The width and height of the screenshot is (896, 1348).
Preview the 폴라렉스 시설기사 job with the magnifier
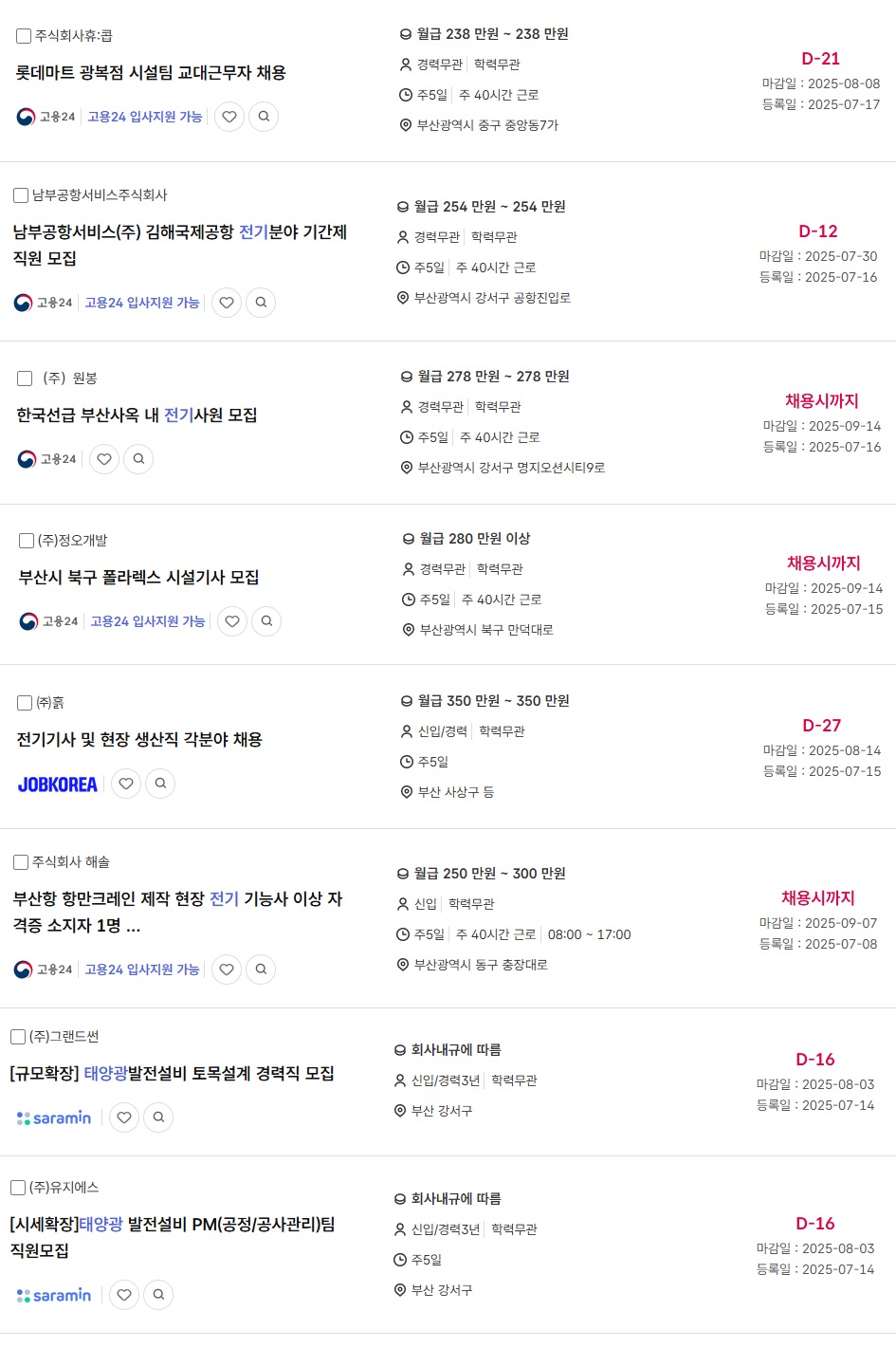click(266, 621)
